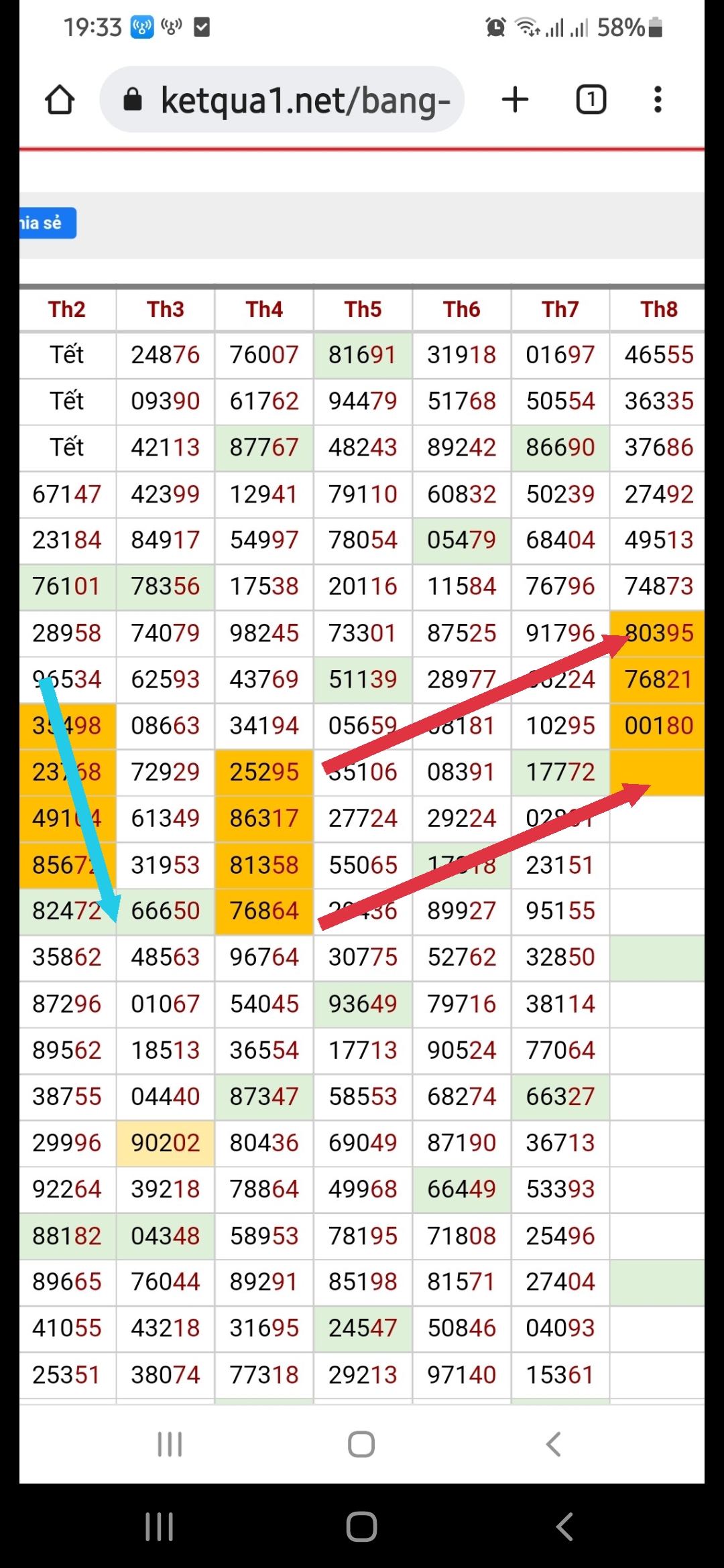Screen dimensions: 724x1568
Task: Tap the blue Chia sẻ share button
Action: click(47, 223)
